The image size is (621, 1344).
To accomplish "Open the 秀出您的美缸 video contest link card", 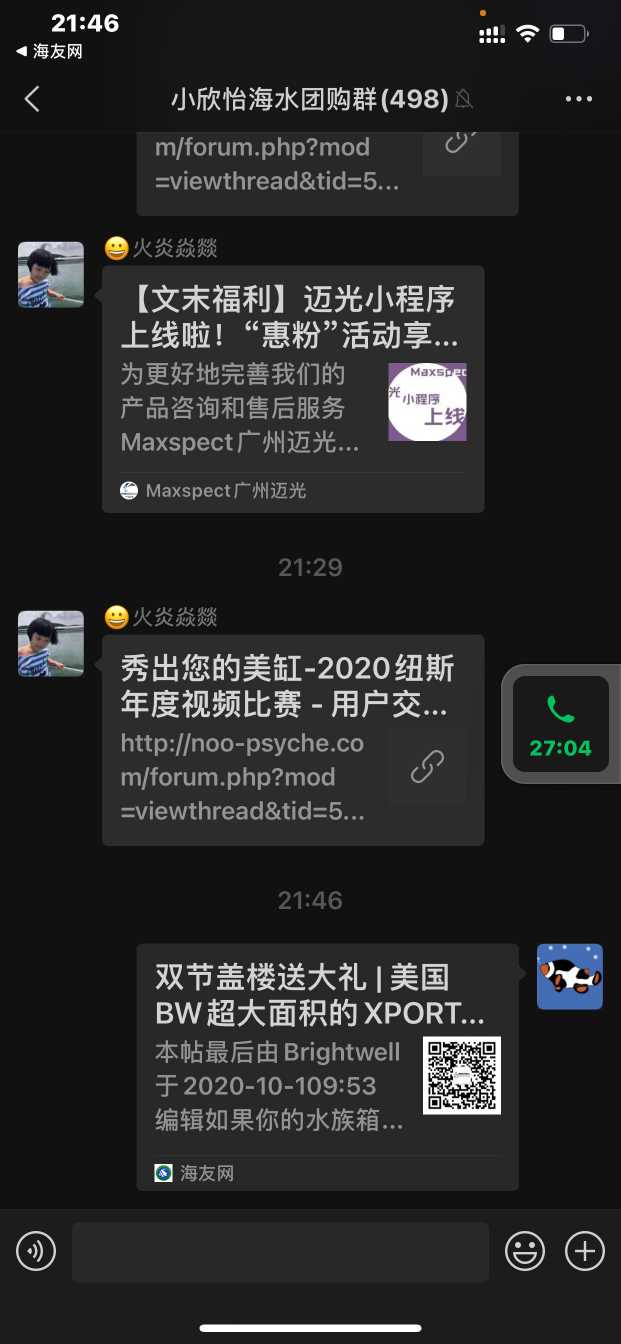I will (x=292, y=740).
